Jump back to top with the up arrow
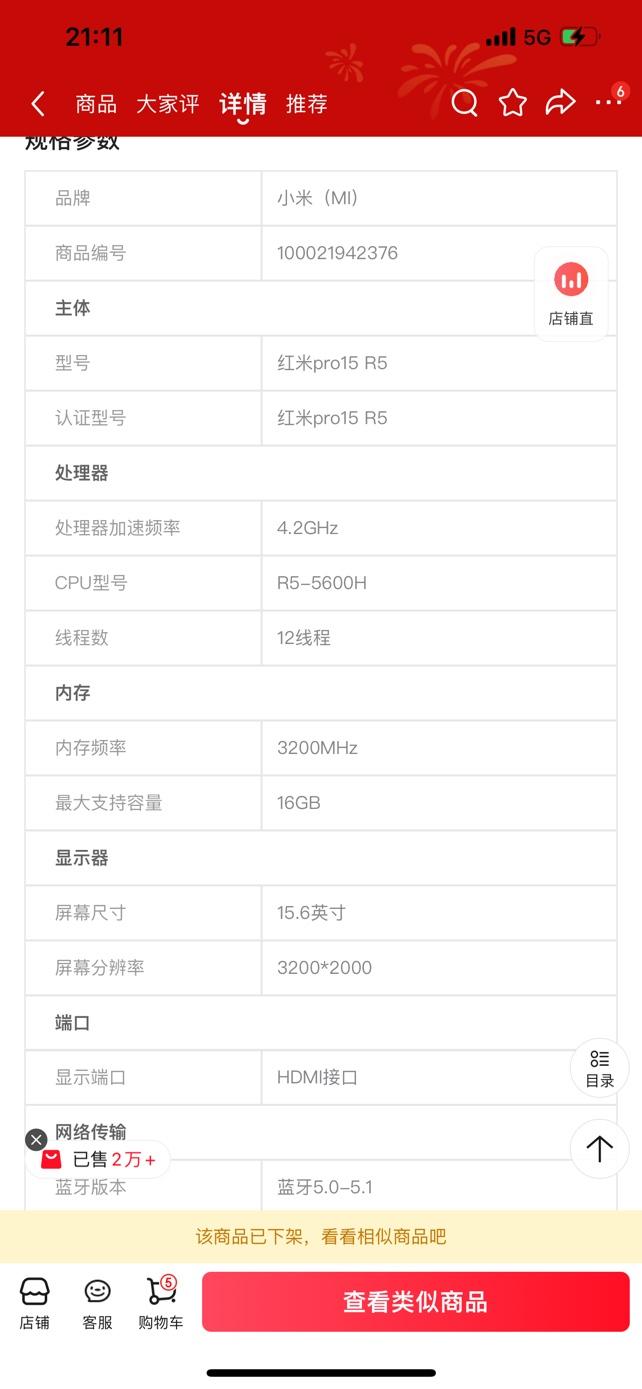 (x=600, y=1148)
